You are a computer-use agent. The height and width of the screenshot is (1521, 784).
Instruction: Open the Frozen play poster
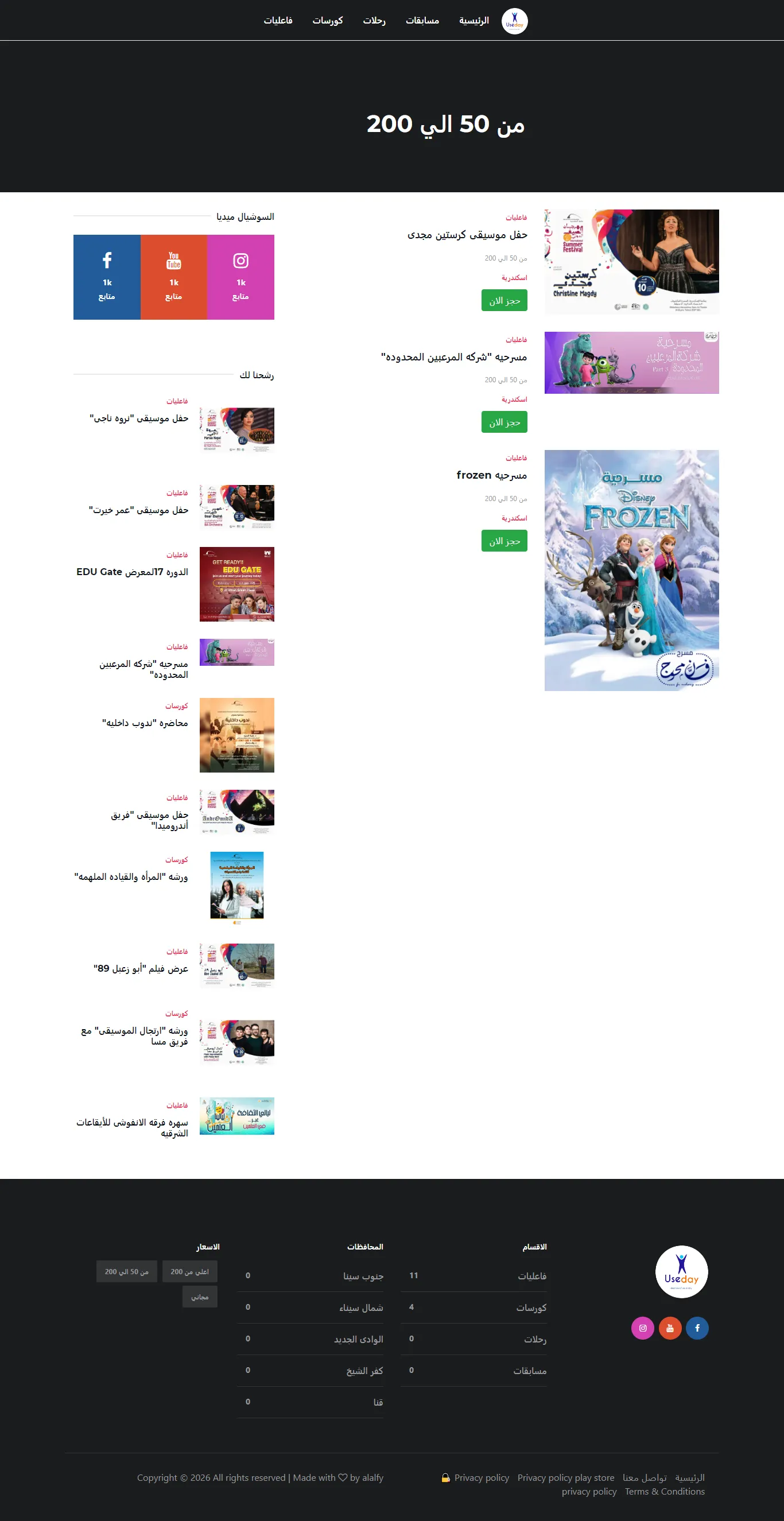pos(631,570)
